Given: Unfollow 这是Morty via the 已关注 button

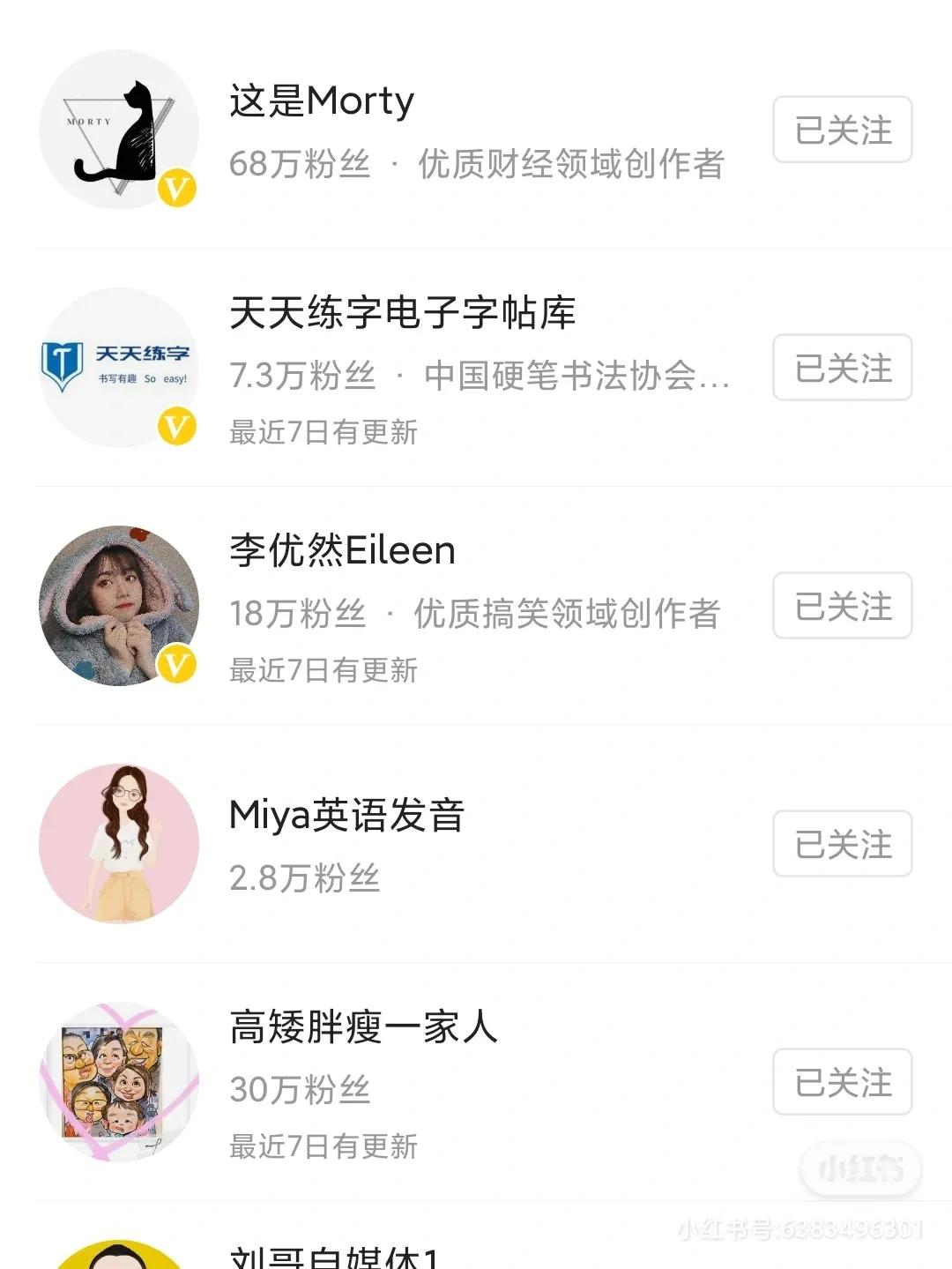Looking at the screenshot, I should (x=841, y=131).
